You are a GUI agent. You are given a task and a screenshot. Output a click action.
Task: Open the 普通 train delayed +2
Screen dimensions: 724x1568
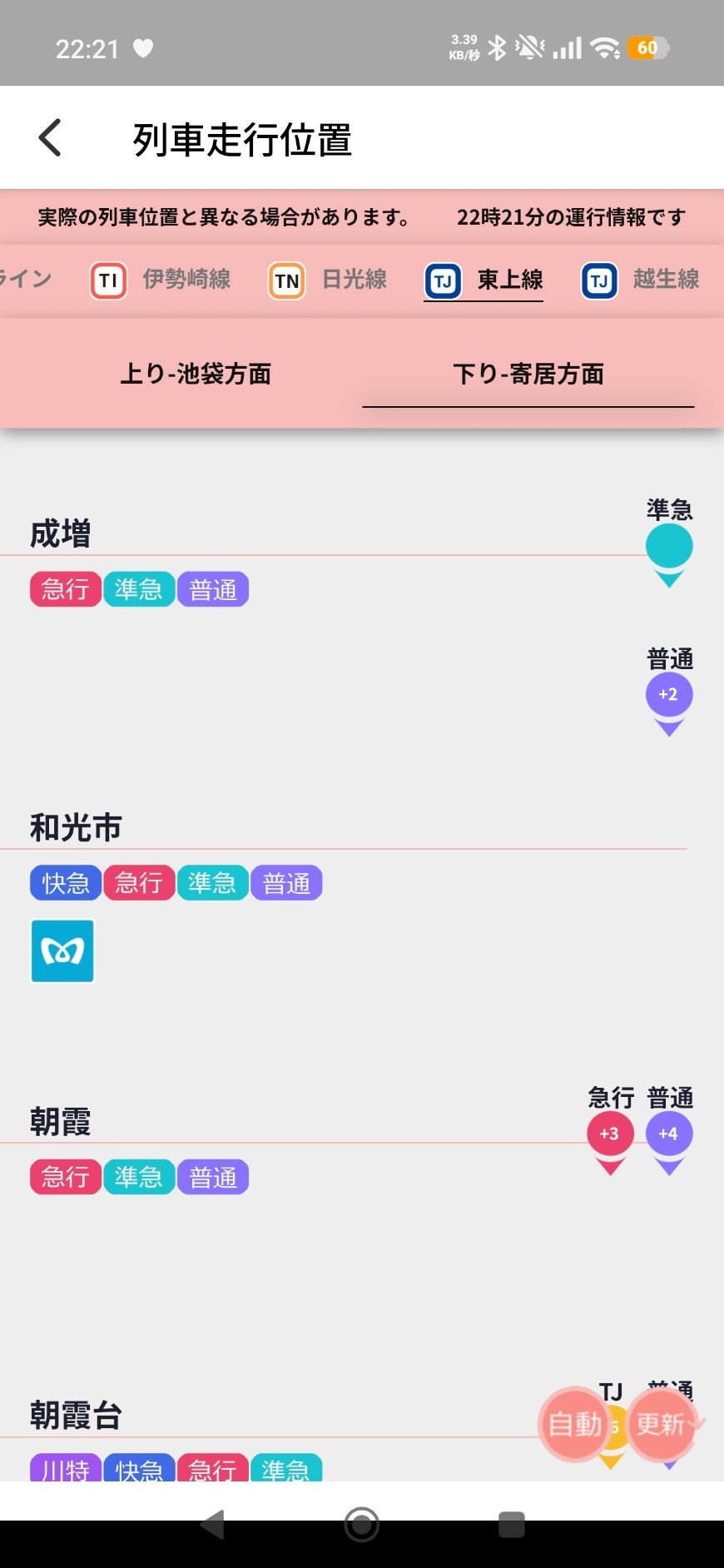(x=669, y=695)
